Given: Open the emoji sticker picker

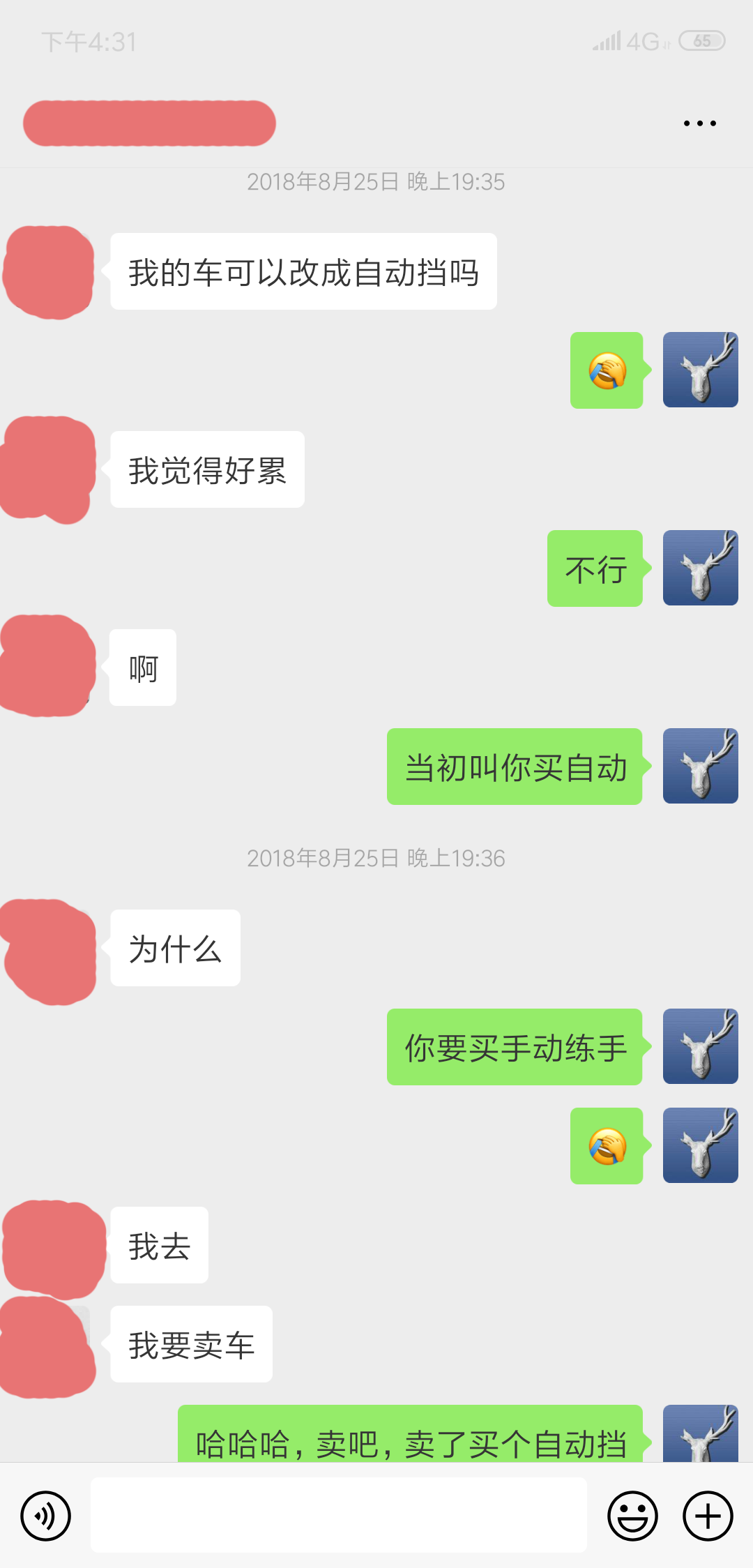Looking at the screenshot, I should [x=632, y=1516].
